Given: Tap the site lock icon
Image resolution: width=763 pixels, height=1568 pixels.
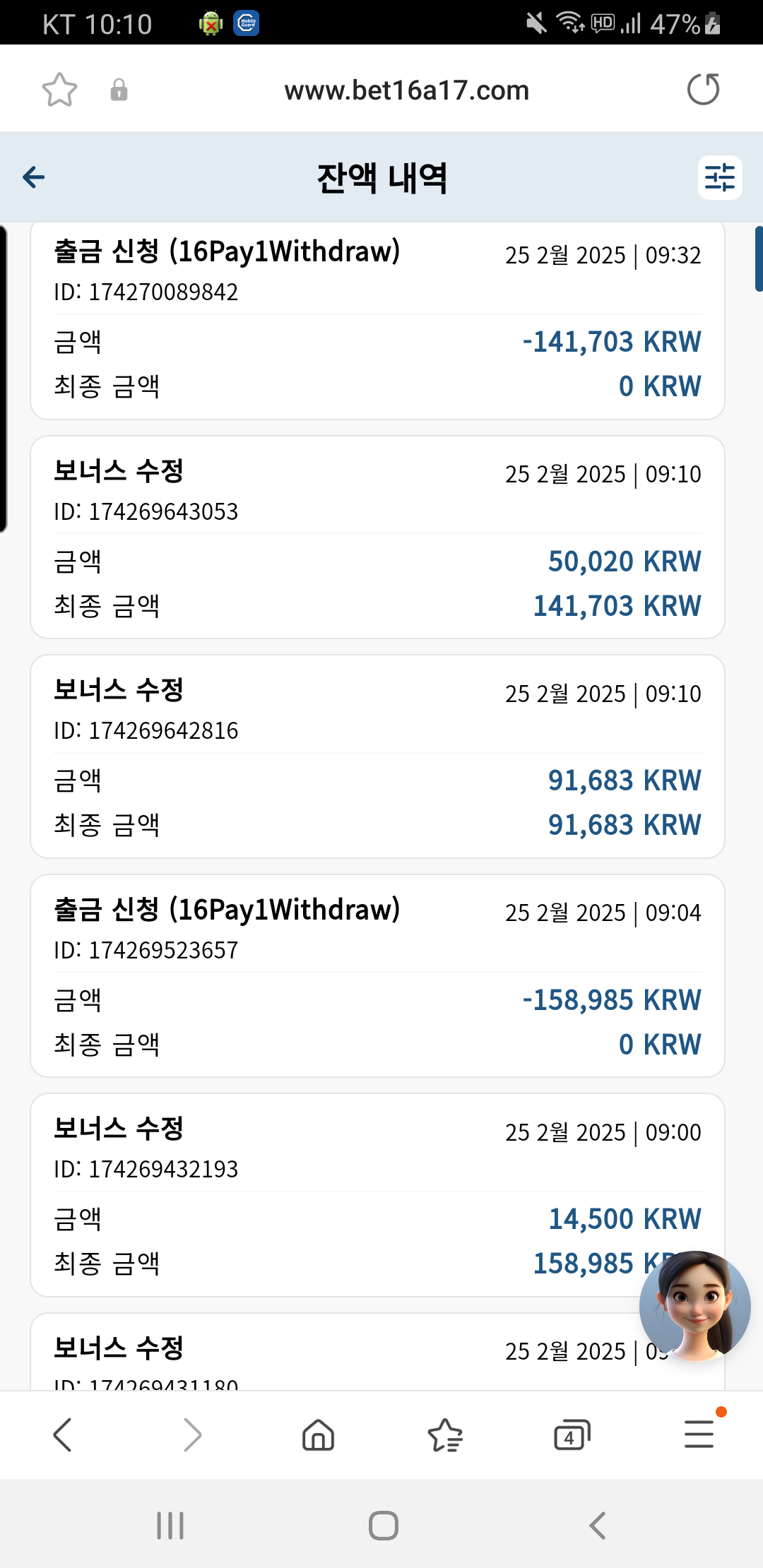Looking at the screenshot, I should [x=119, y=90].
